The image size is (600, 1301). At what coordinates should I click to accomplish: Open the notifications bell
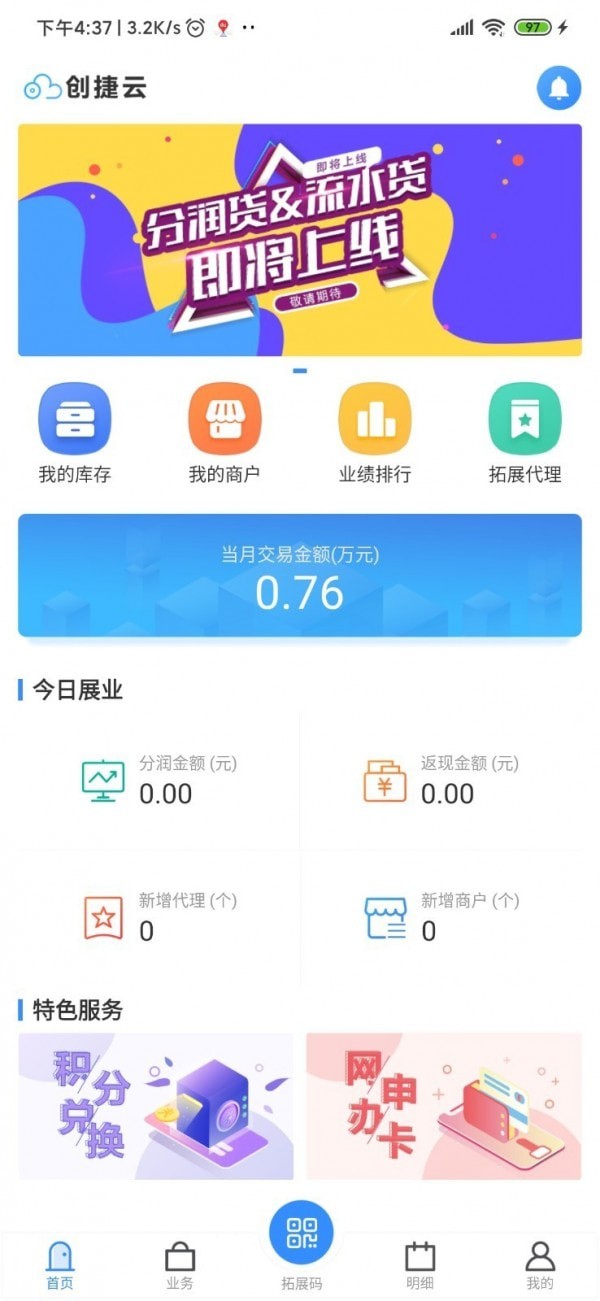click(559, 88)
